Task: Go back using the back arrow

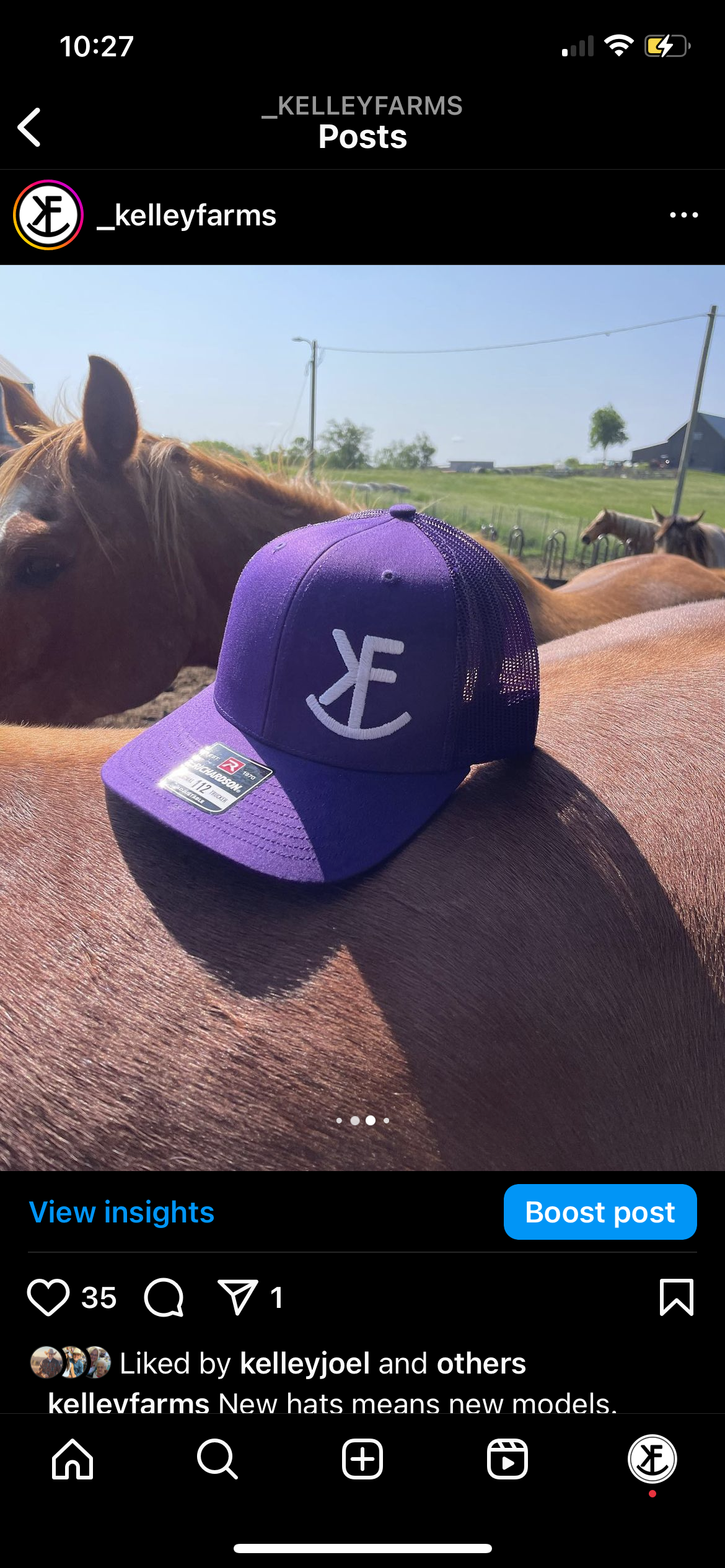Action: pyautogui.click(x=29, y=127)
